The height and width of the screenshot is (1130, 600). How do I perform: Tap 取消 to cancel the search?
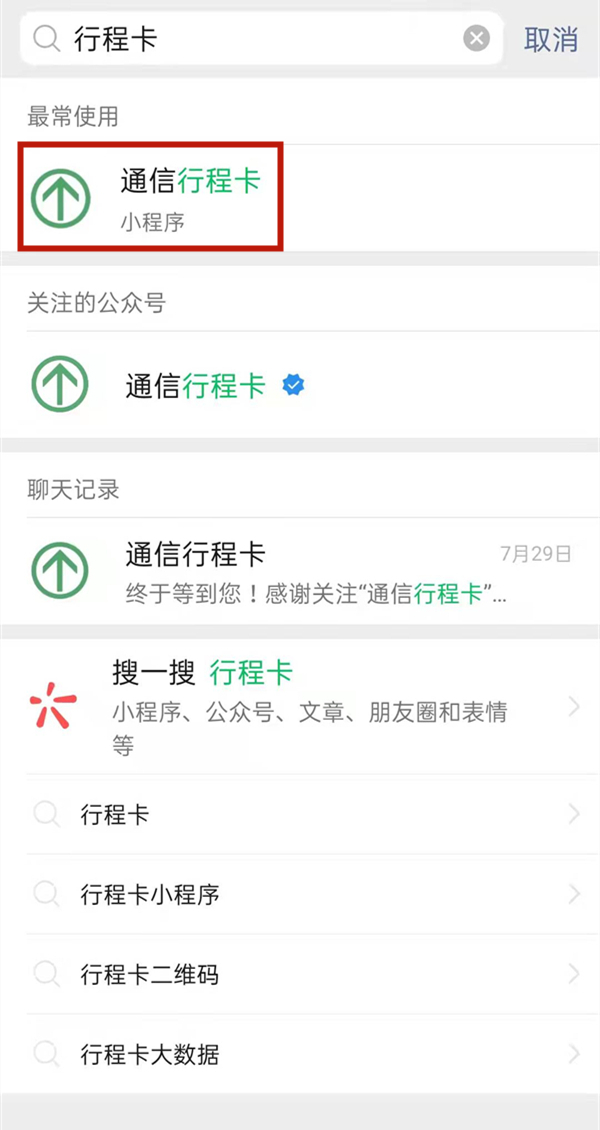pyautogui.click(x=551, y=39)
